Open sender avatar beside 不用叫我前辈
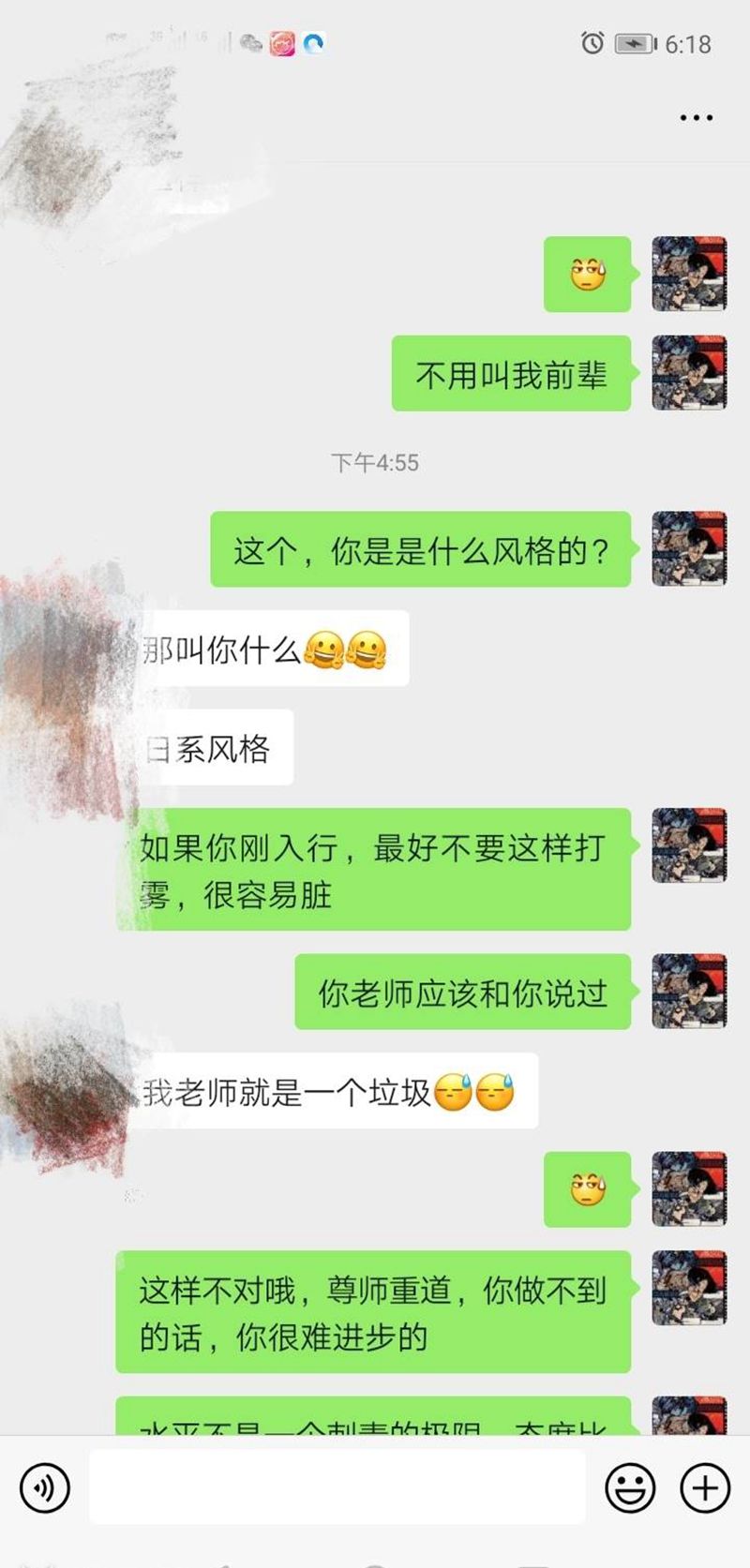750x1568 pixels. (x=689, y=373)
